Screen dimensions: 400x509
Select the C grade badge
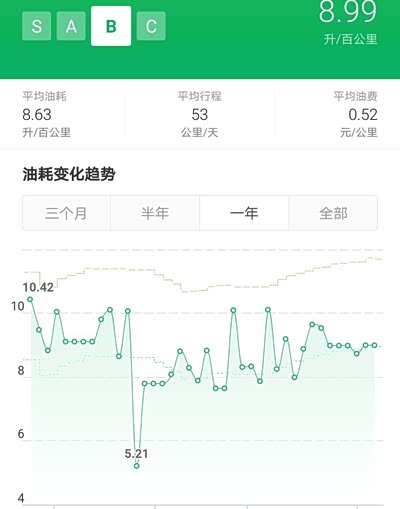click(x=151, y=26)
